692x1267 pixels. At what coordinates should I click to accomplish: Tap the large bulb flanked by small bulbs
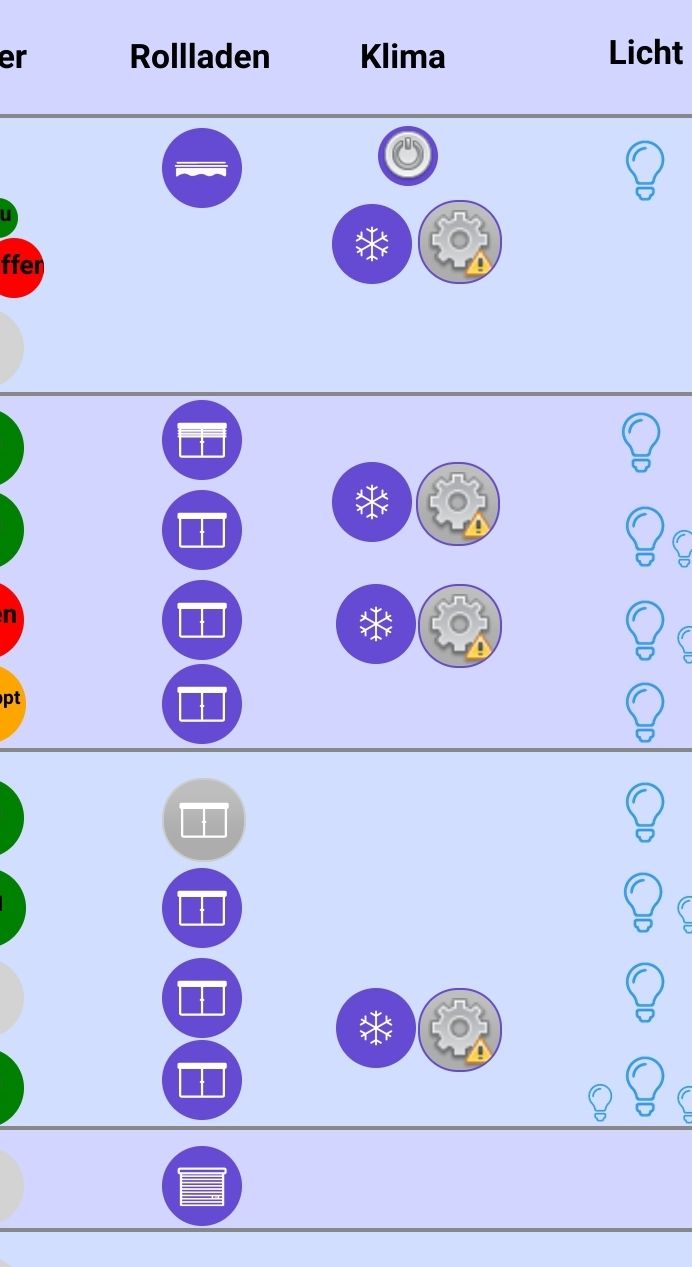tap(645, 1086)
